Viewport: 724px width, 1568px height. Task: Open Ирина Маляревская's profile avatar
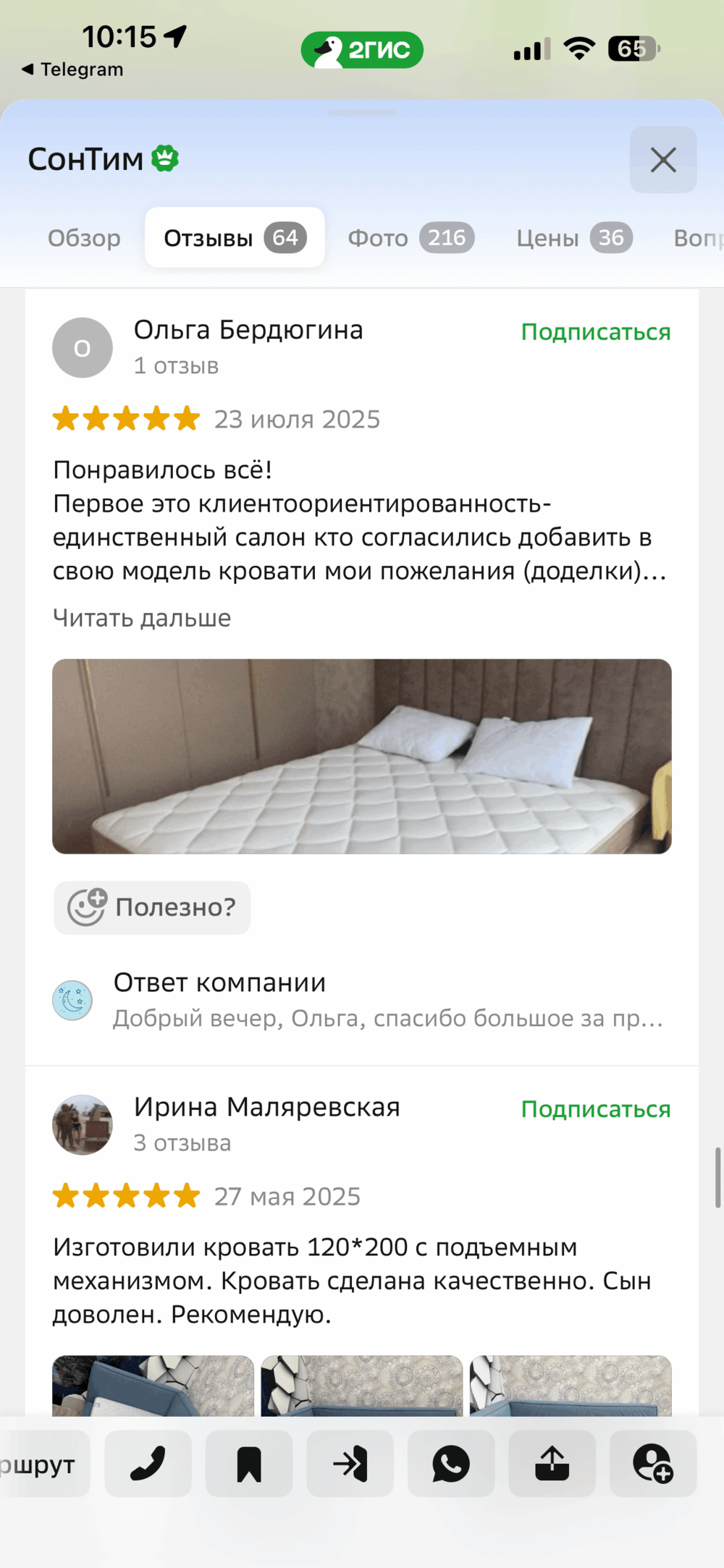click(x=83, y=1124)
